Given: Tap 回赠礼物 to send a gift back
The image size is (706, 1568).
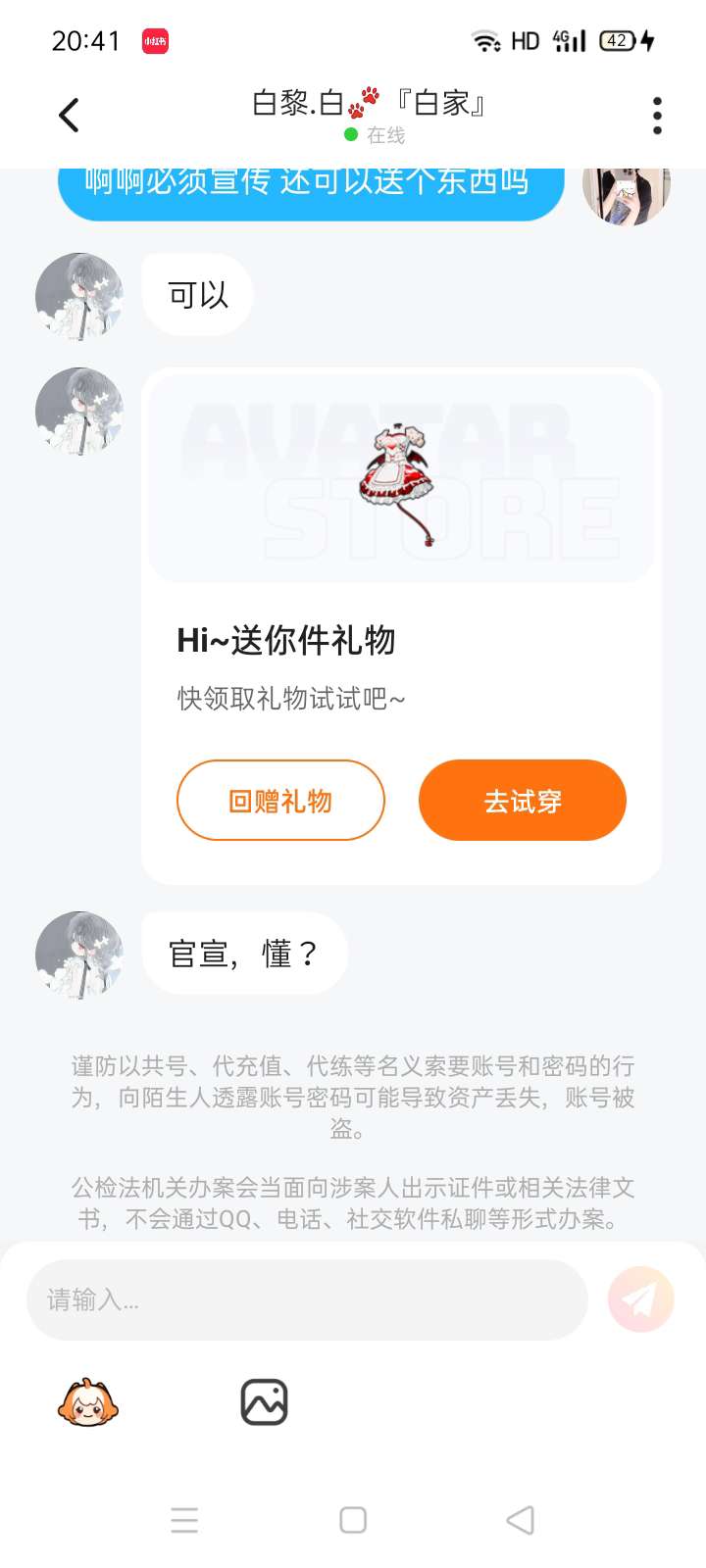Looking at the screenshot, I should pyautogui.click(x=280, y=801).
